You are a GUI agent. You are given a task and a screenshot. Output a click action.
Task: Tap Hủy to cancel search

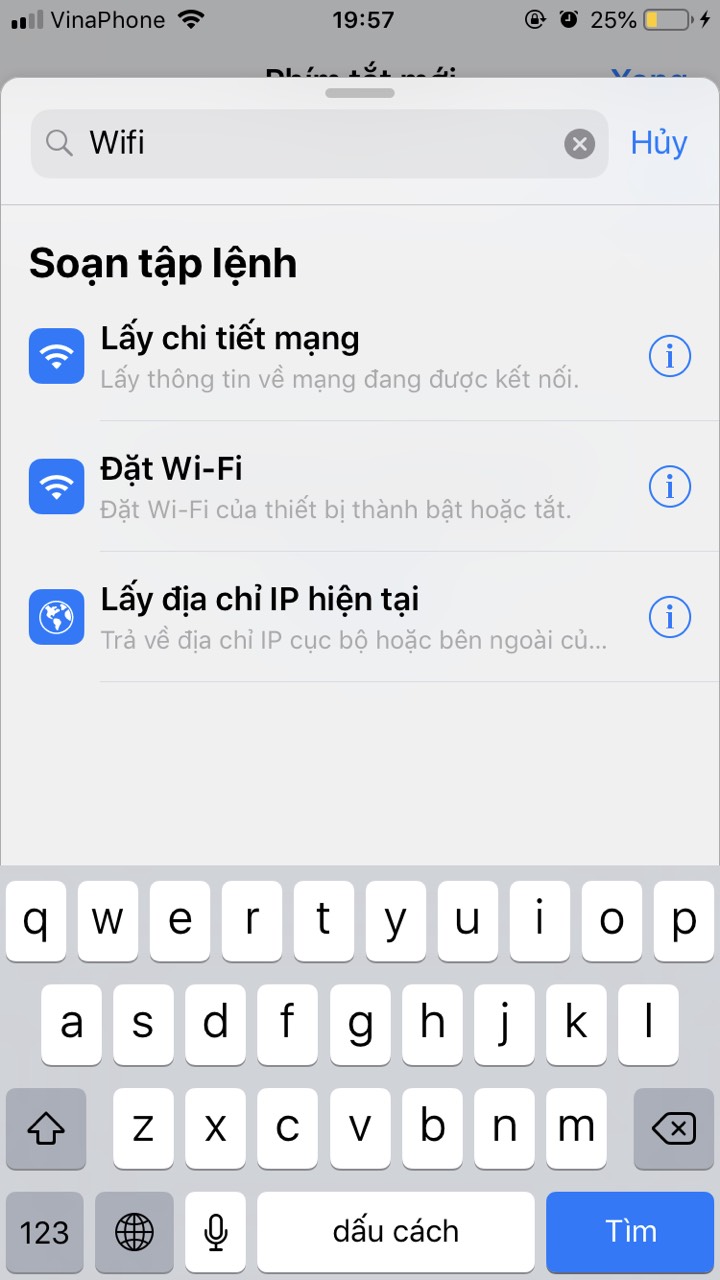[x=658, y=143]
